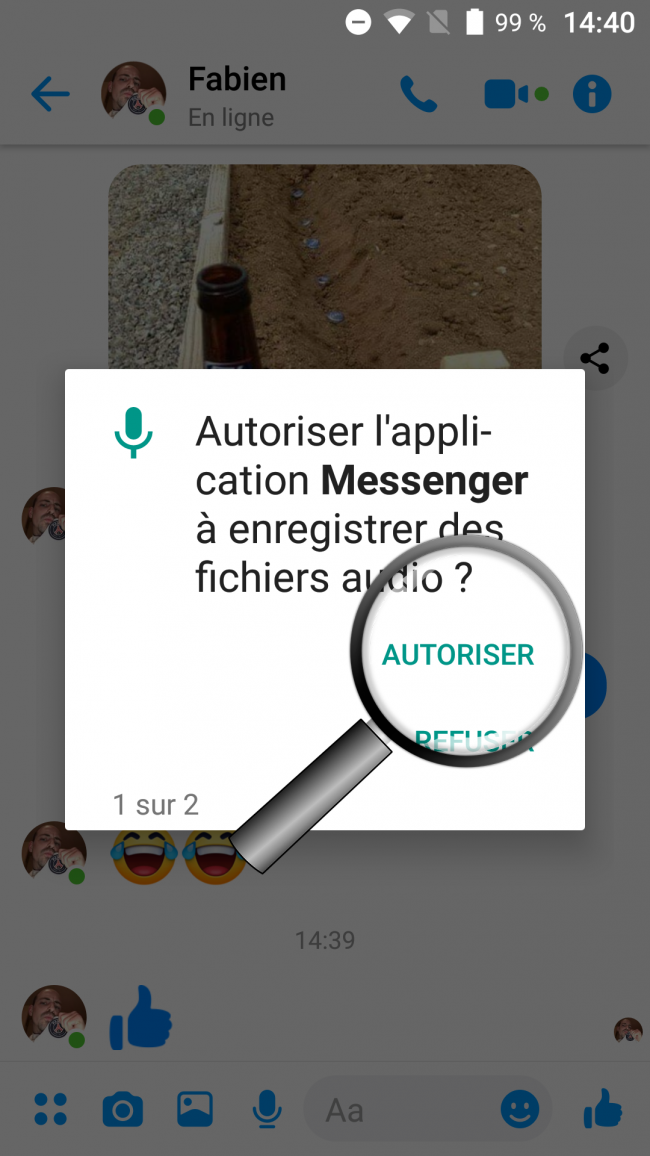Image resolution: width=650 pixels, height=1156 pixels.
Task: Tap REFUSER to deny the permission
Action: tap(474, 741)
